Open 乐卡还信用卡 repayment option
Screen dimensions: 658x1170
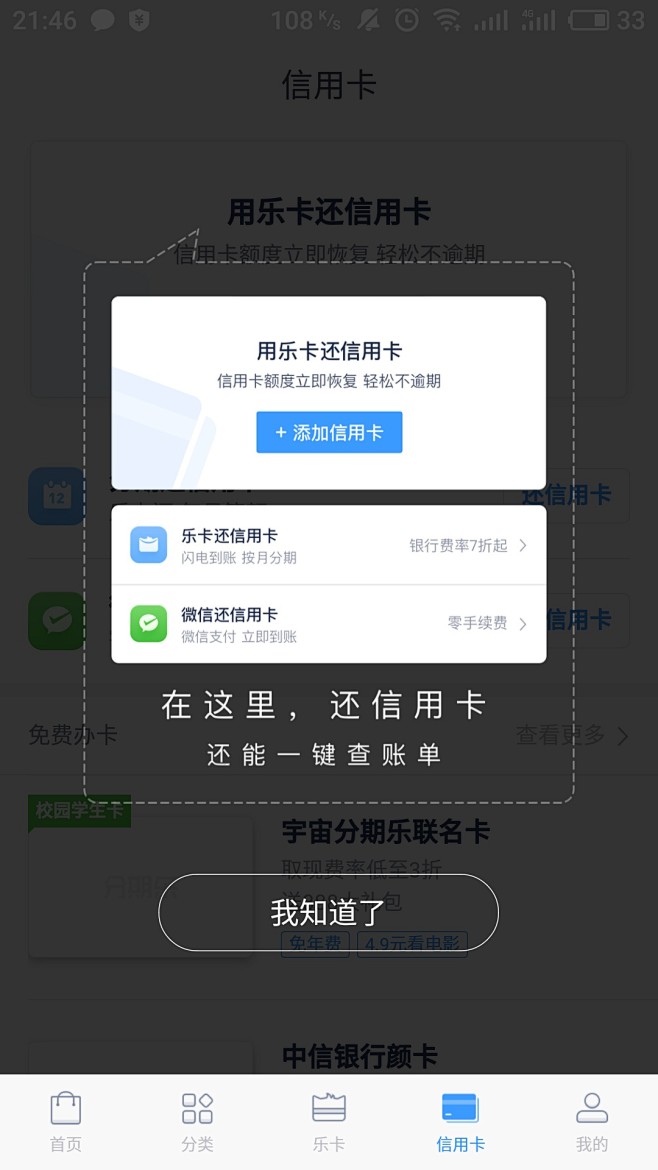(328, 545)
